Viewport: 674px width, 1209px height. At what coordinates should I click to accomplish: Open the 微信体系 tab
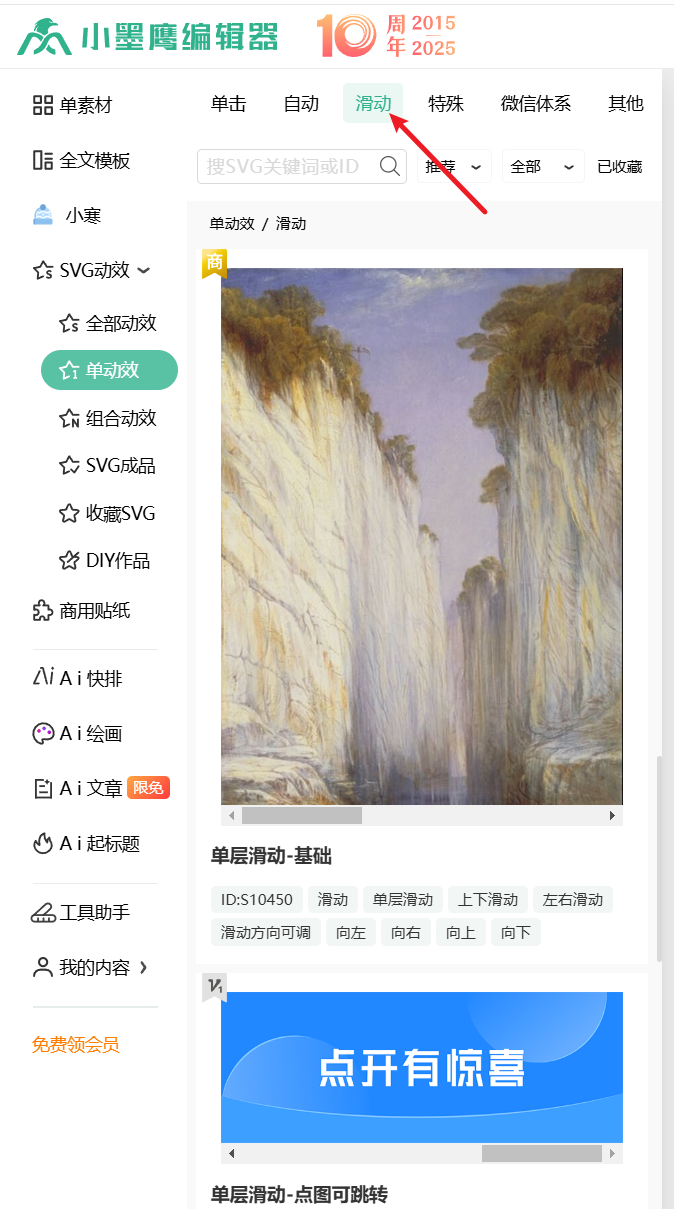[535, 104]
